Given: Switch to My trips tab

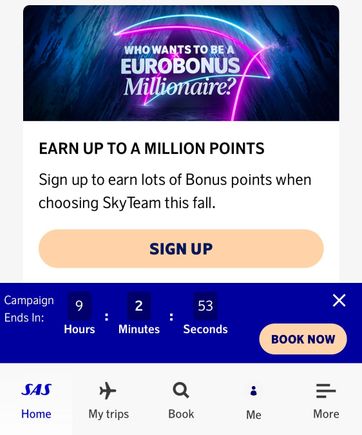Looking at the screenshot, I should coord(108,400).
